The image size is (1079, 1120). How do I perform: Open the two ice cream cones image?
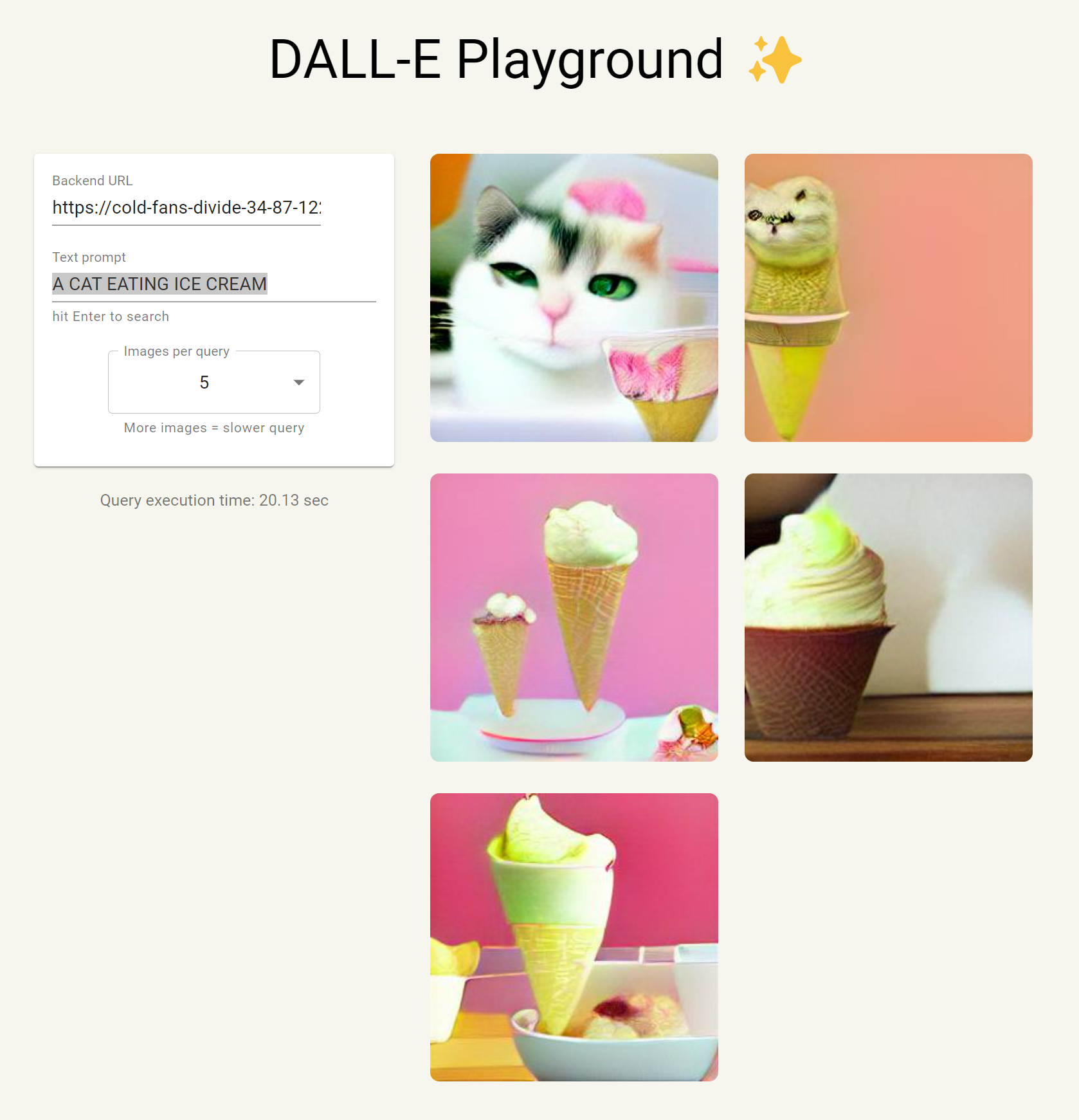pyautogui.click(x=574, y=618)
